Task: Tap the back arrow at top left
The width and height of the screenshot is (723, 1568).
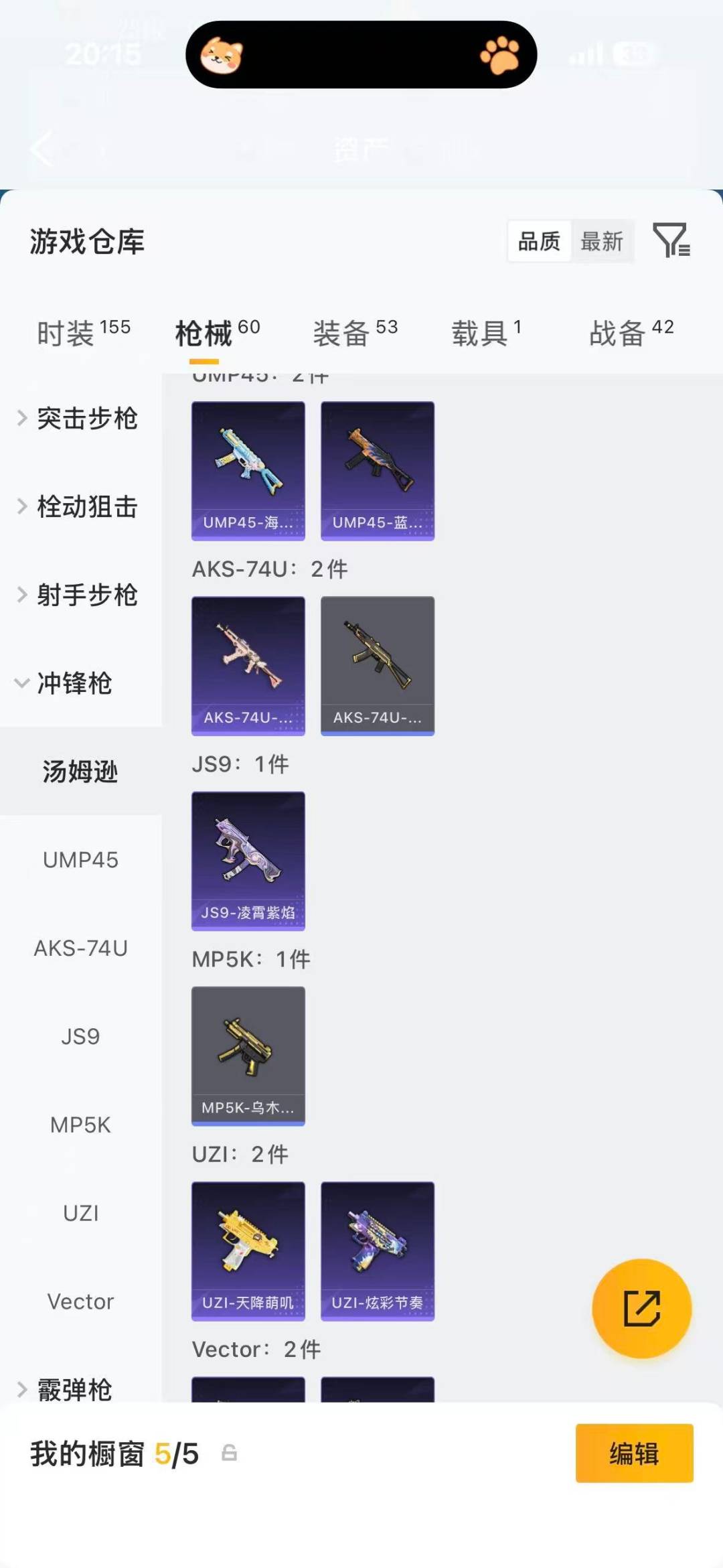Action: (40, 149)
